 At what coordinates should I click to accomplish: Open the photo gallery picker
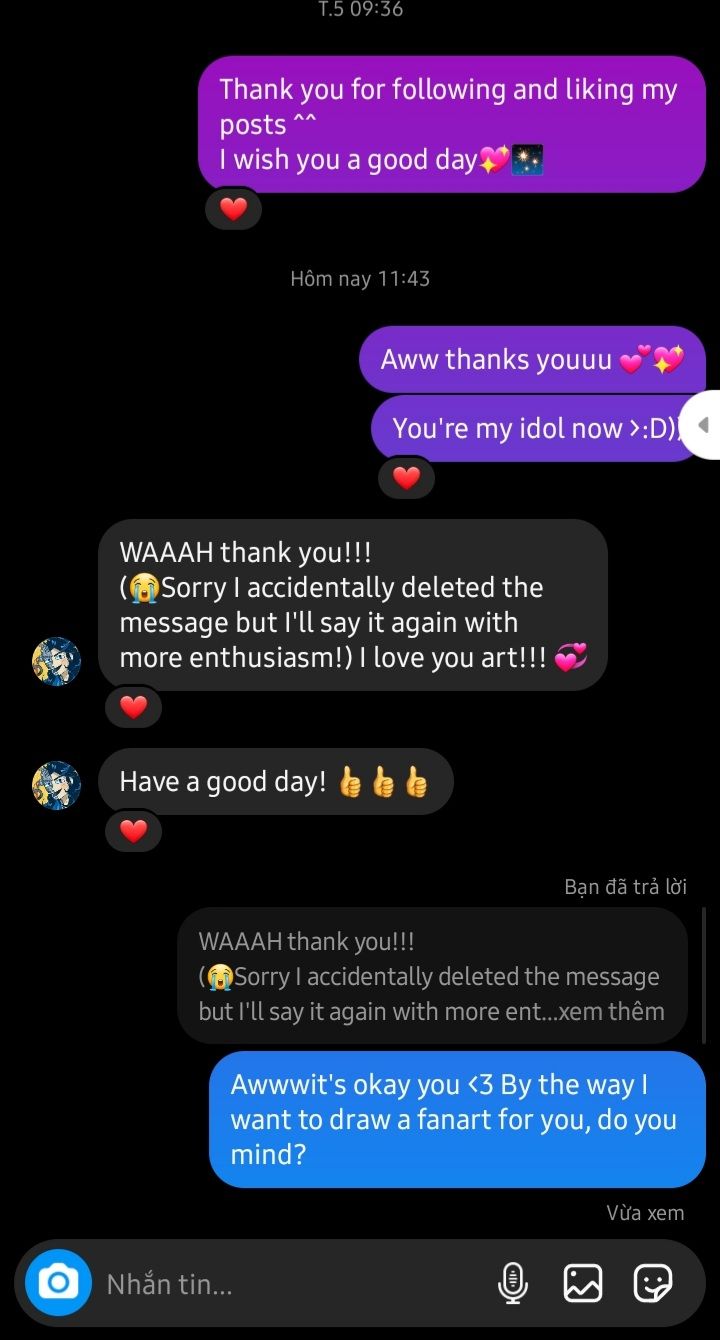[x=582, y=1283]
